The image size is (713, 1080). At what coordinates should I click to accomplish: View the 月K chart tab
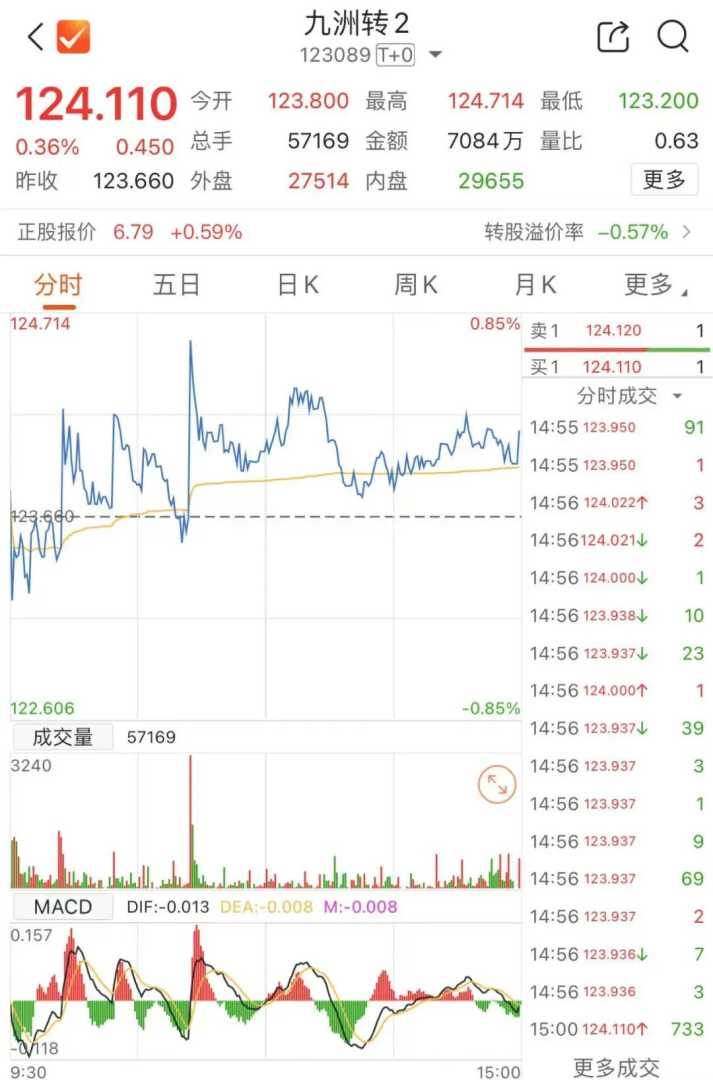click(535, 285)
